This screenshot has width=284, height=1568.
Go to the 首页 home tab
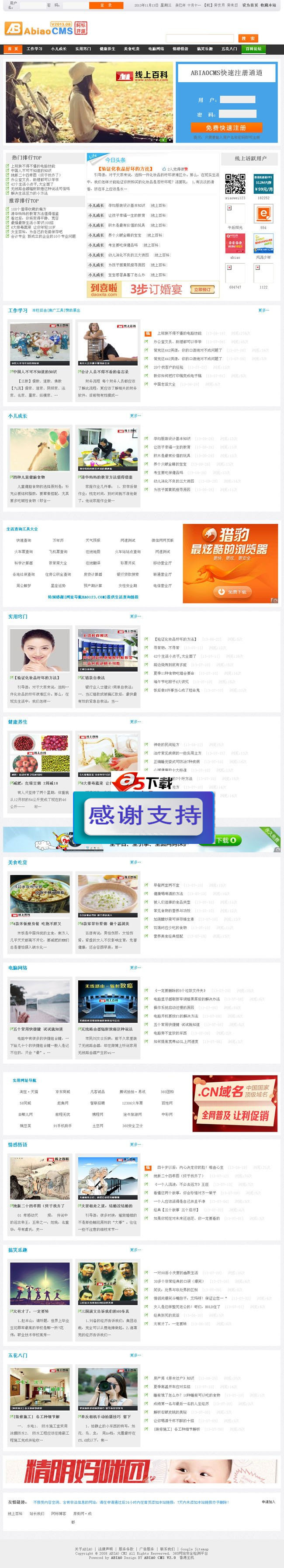(12, 49)
